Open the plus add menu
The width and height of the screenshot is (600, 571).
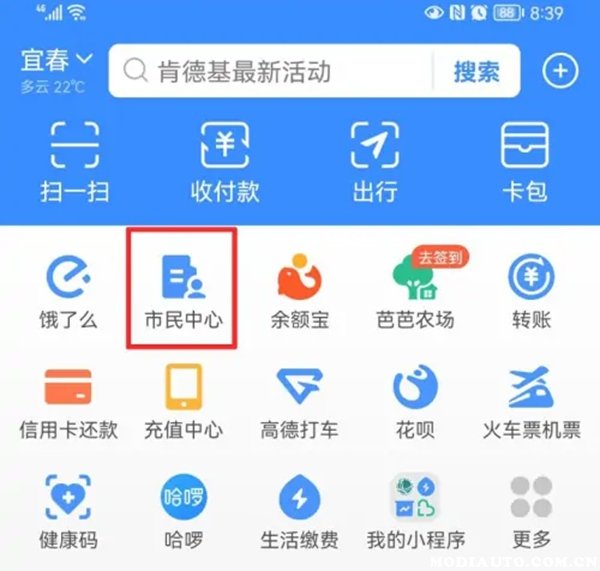pos(560,71)
